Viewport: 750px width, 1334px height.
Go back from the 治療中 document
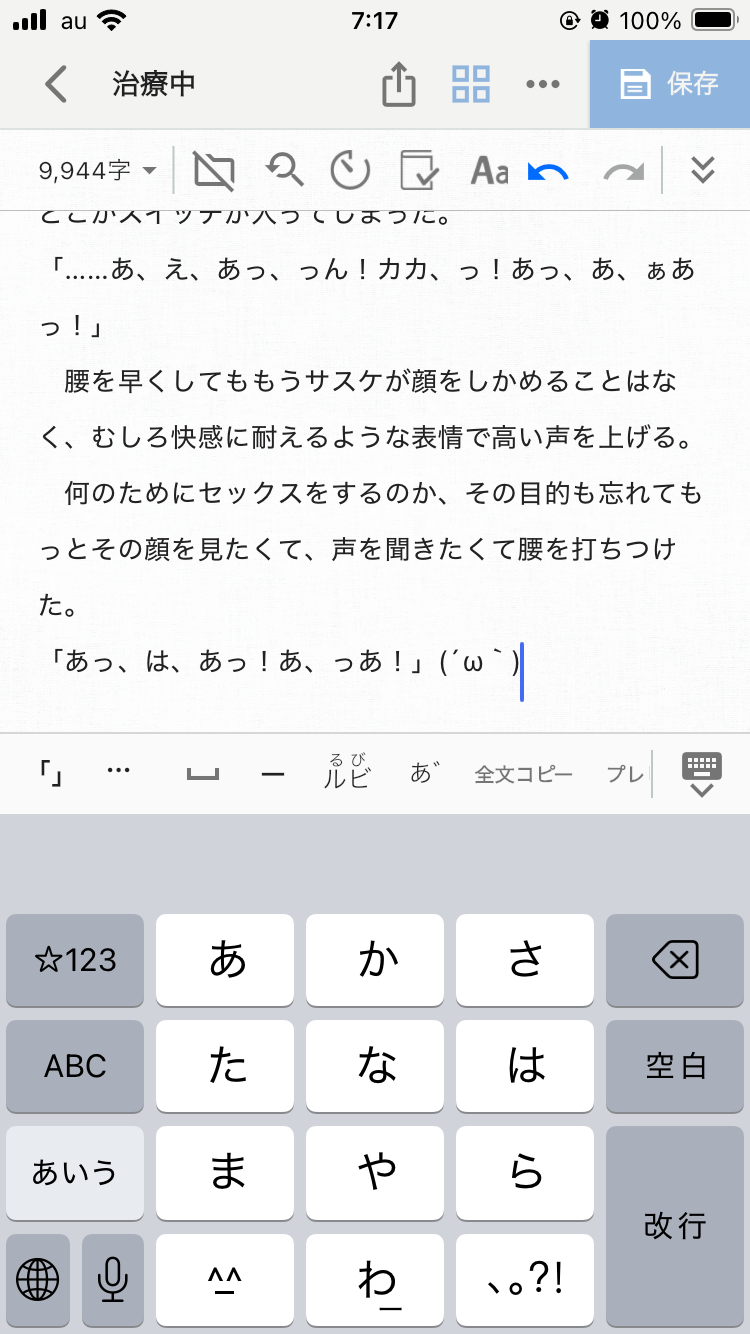pos(56,84)
